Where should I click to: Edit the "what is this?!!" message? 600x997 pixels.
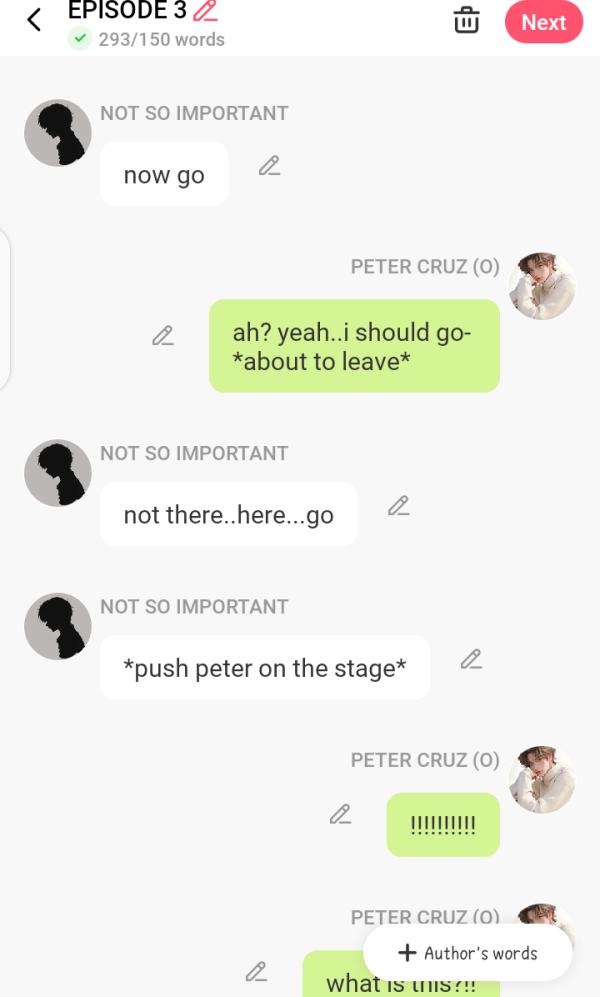tap(256, 971)
